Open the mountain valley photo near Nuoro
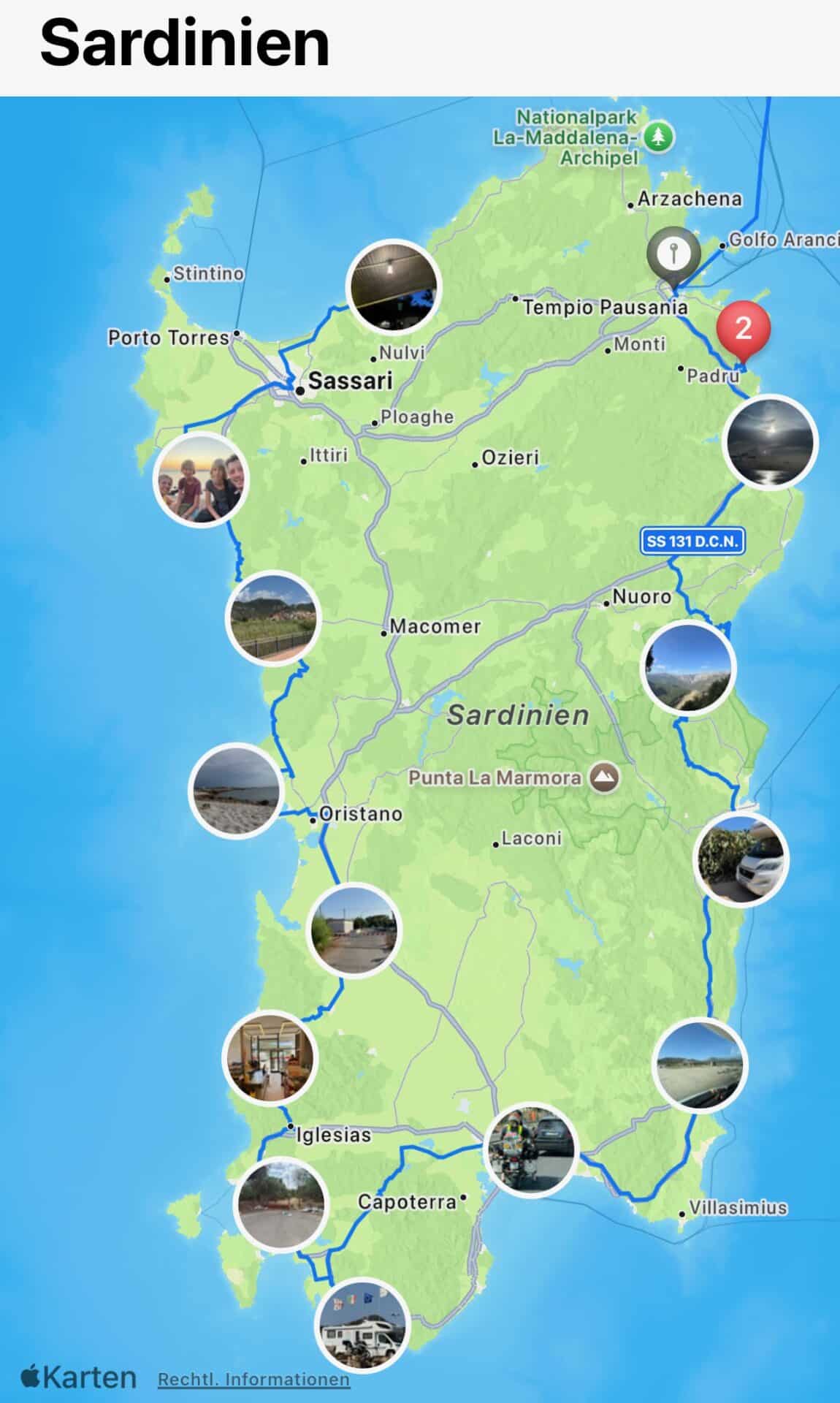840x1403 pixels. click(x=688, y=668)
